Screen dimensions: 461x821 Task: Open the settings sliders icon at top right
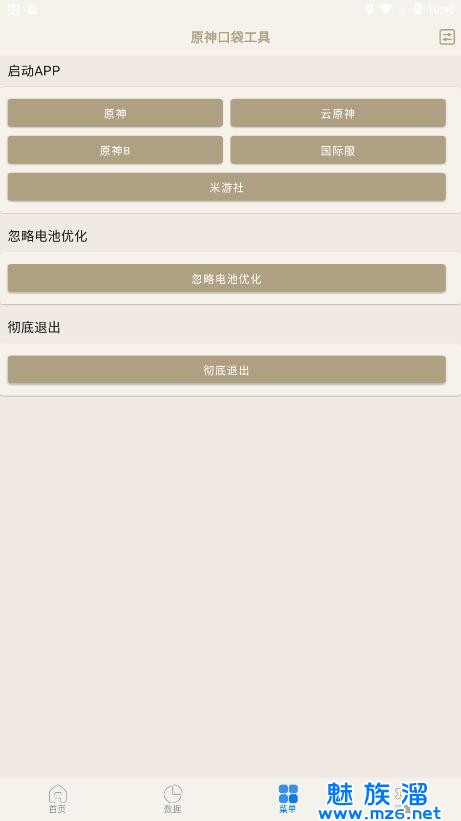(x=446, y=37)
